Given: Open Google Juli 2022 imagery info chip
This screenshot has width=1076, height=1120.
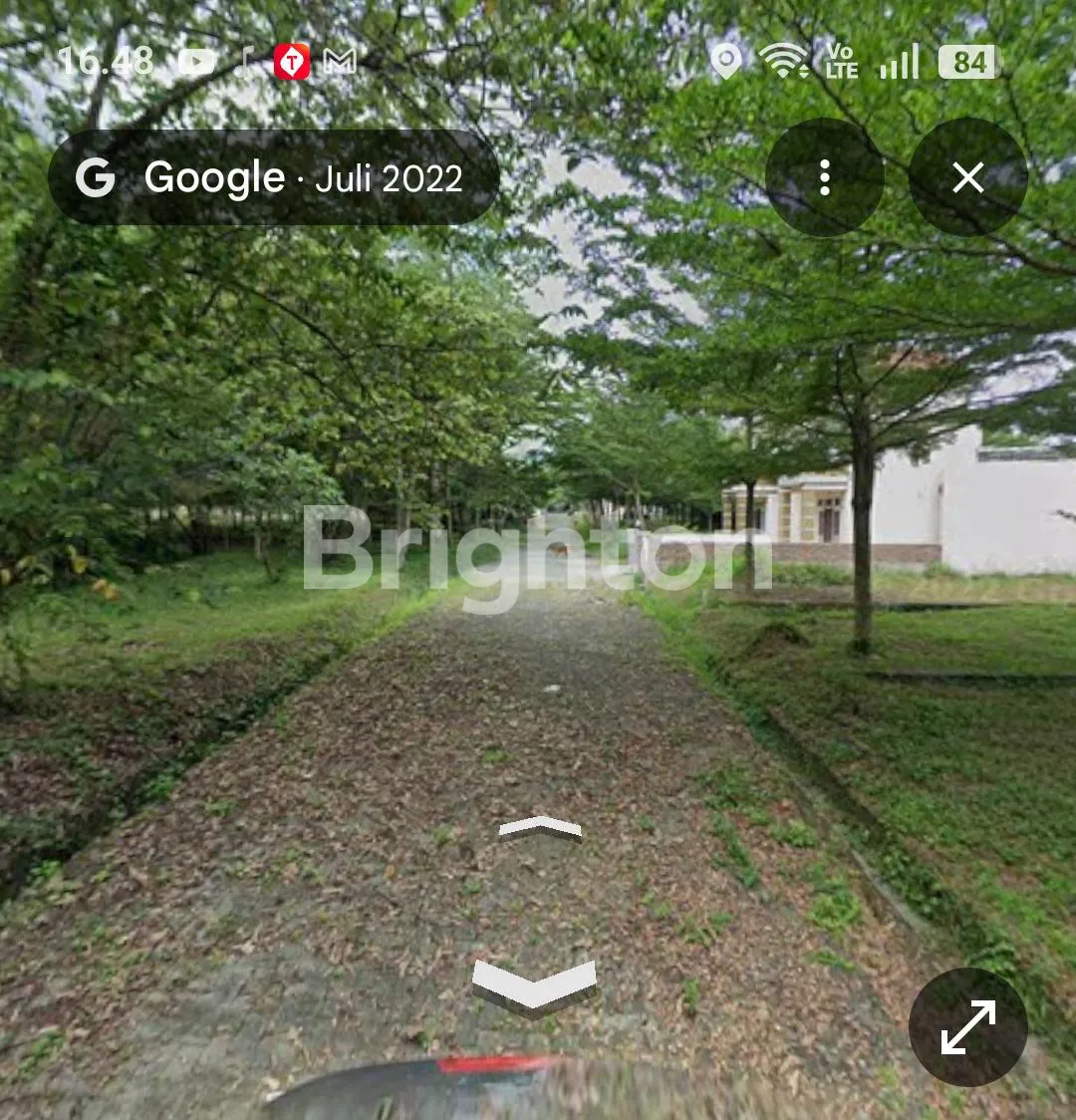Looking at the screenshot, I should pyautogui.click(x=273, y=177).
